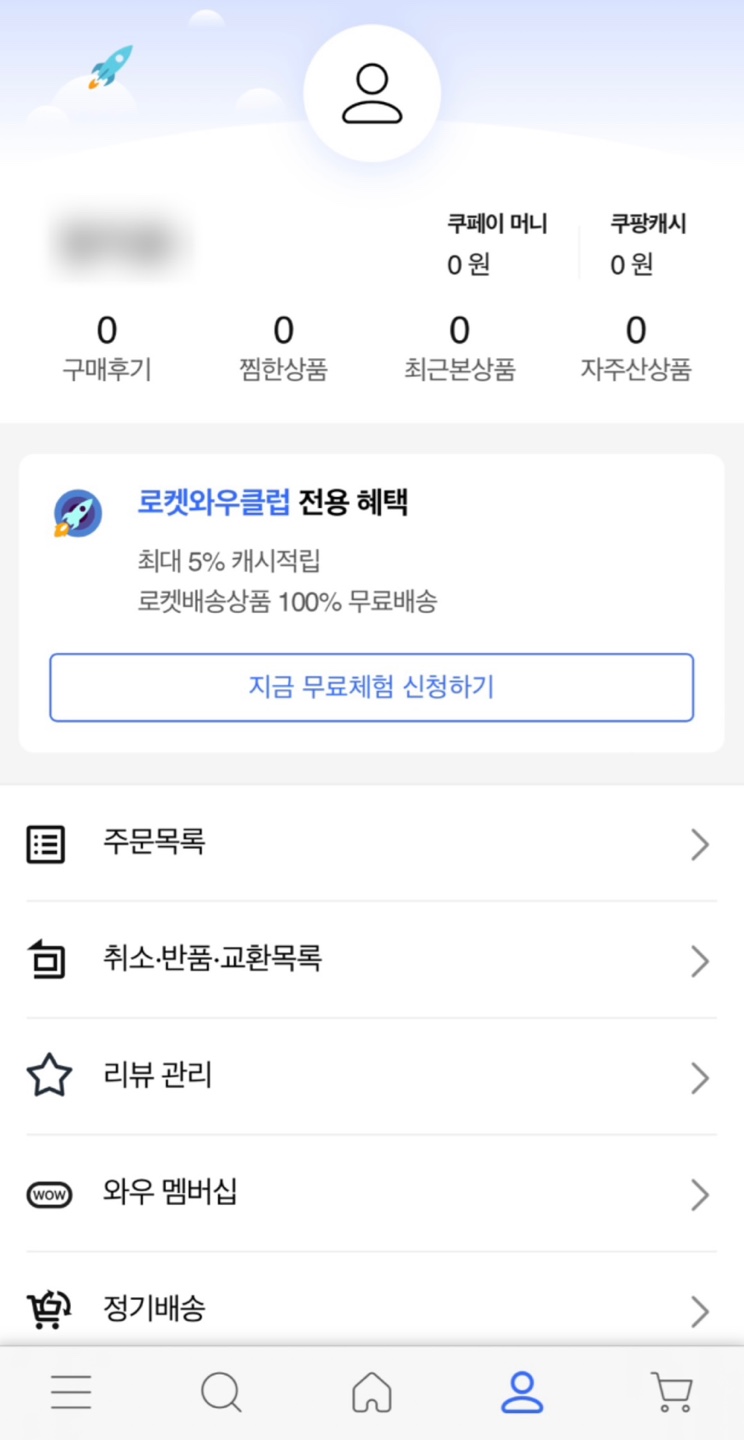Image resolution: width=744 pixels, height=1440 pixels.
Task: Select the star icon beside 리뷰 관리
Action: coord(49,1077)
